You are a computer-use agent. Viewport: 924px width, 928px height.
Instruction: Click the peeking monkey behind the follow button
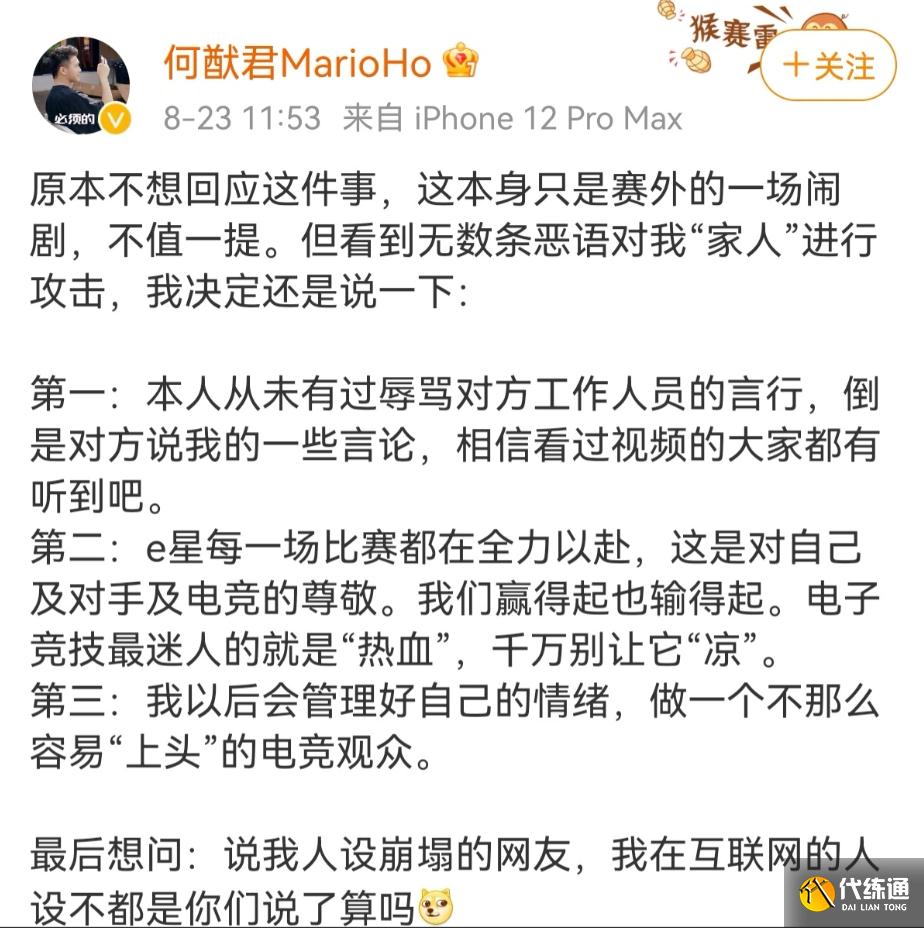point(820,22)
